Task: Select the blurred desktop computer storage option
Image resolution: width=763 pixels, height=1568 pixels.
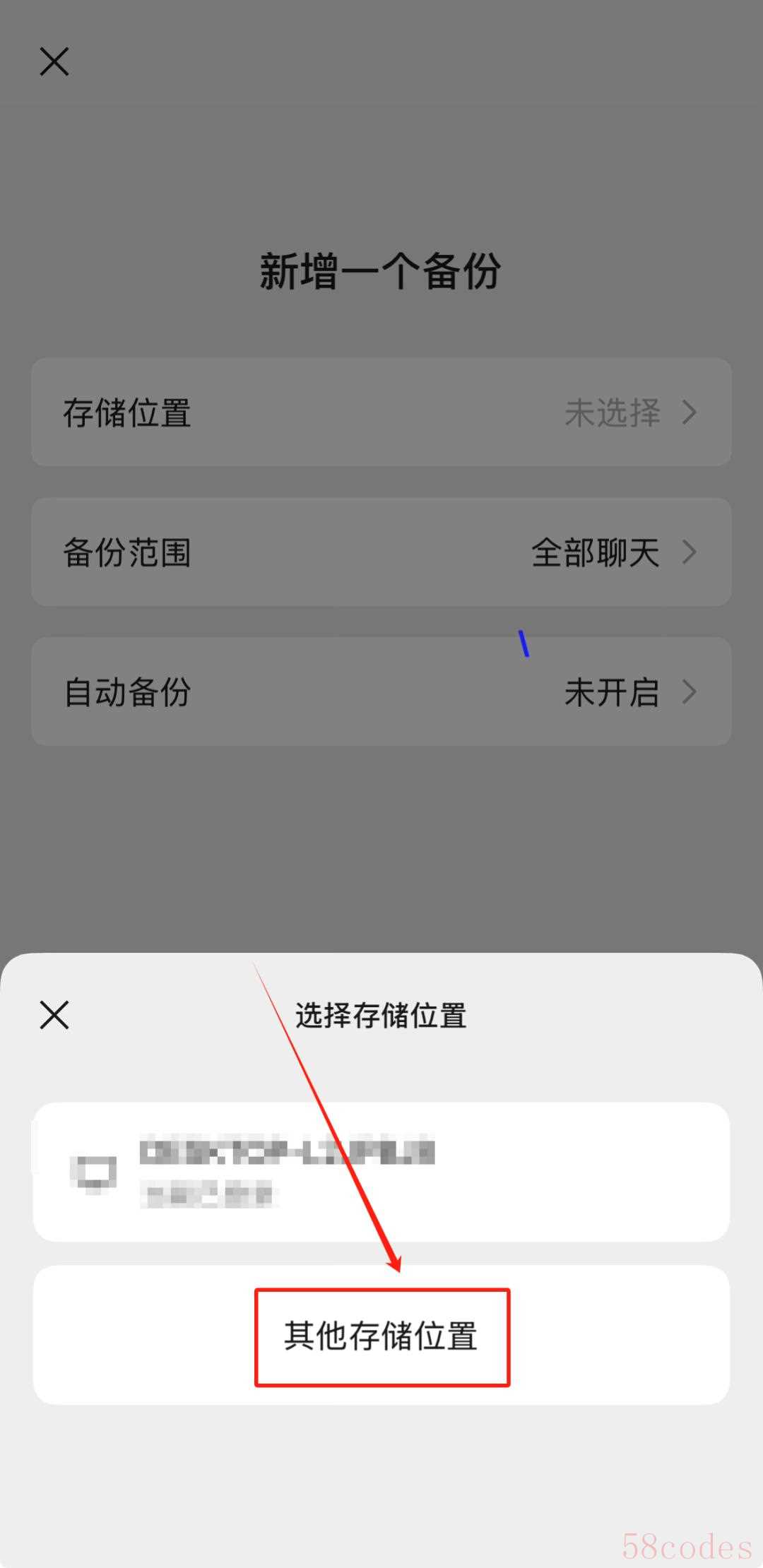Action: [381, 1172]
